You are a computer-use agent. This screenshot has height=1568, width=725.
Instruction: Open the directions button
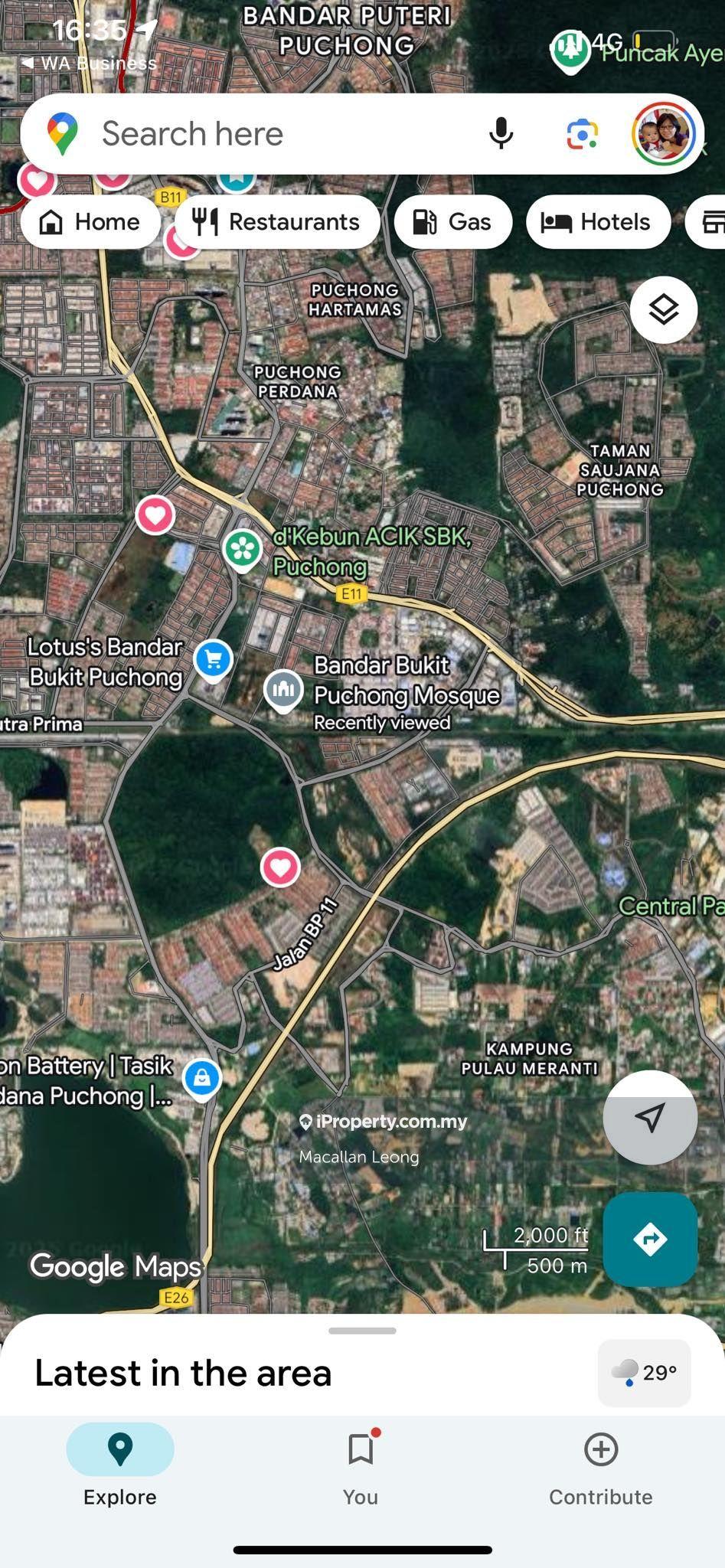649,1238
